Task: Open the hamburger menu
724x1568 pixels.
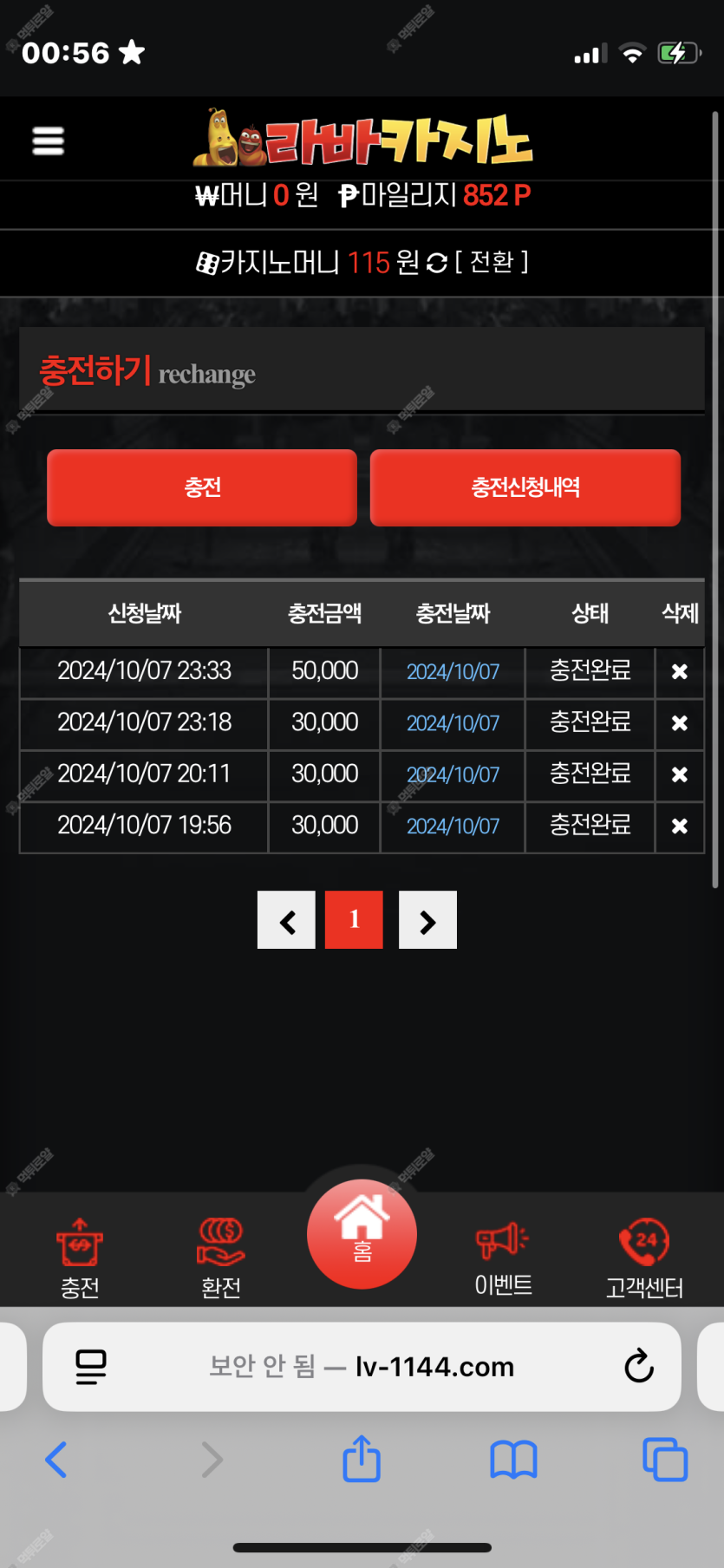Action: point(48,140)
